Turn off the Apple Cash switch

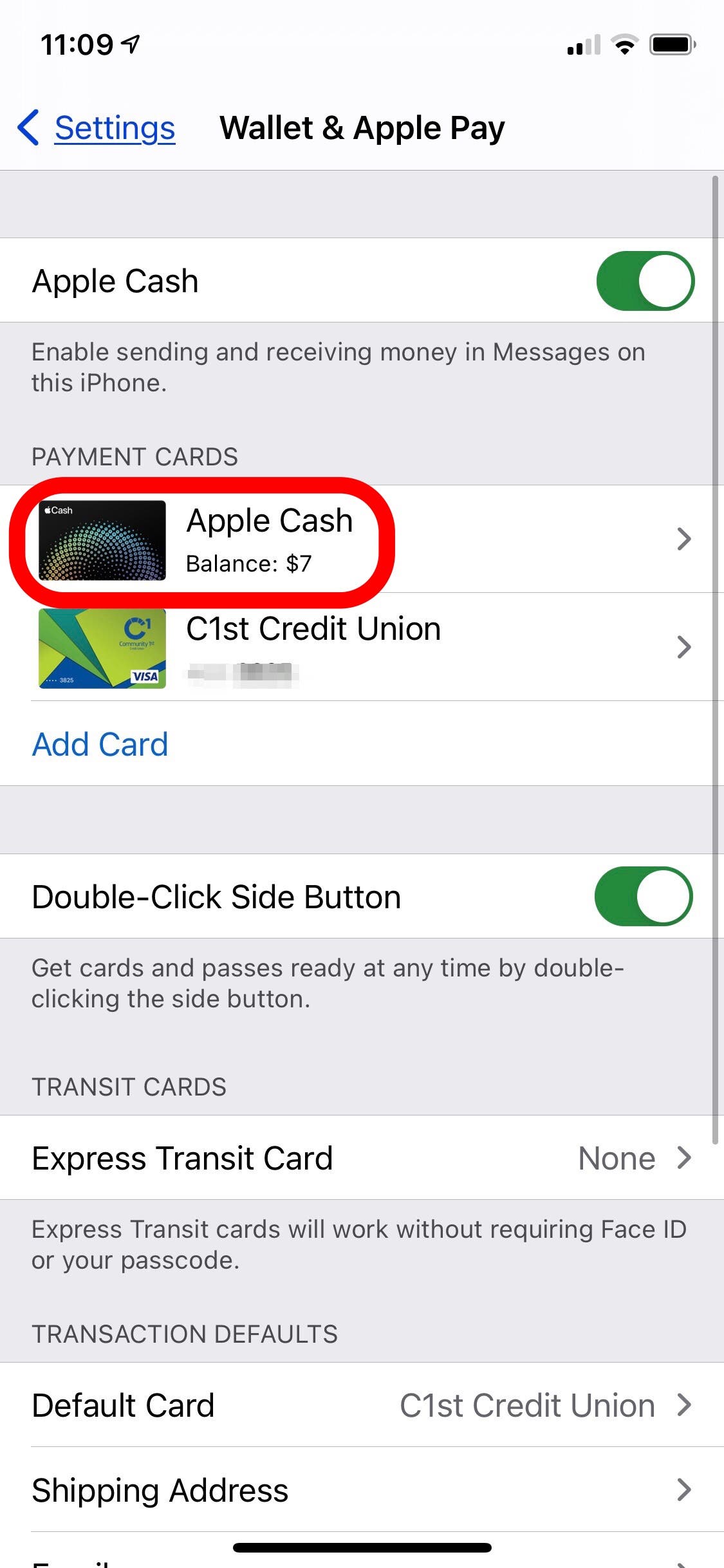click(x=645, y=281)
